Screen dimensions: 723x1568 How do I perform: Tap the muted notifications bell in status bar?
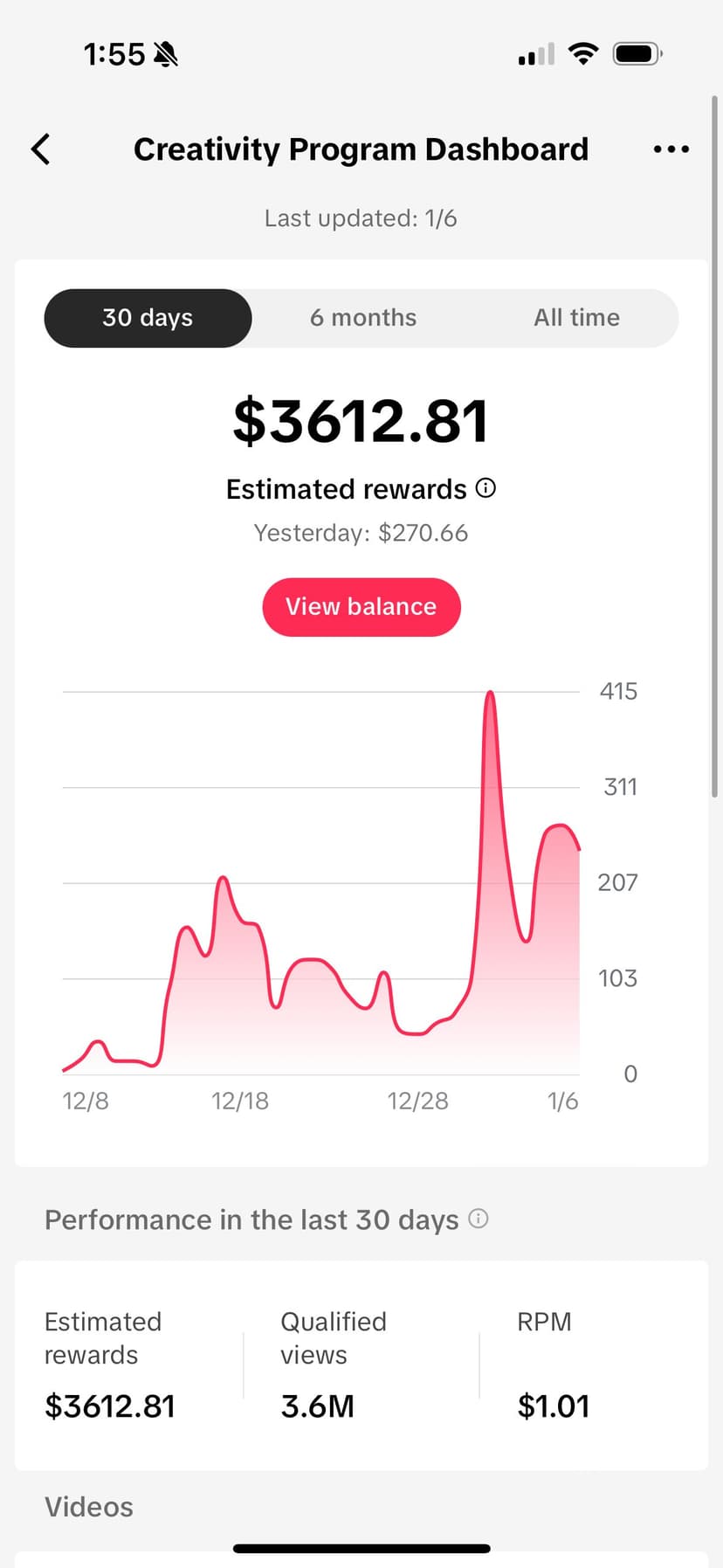click(x=169, y=53)
